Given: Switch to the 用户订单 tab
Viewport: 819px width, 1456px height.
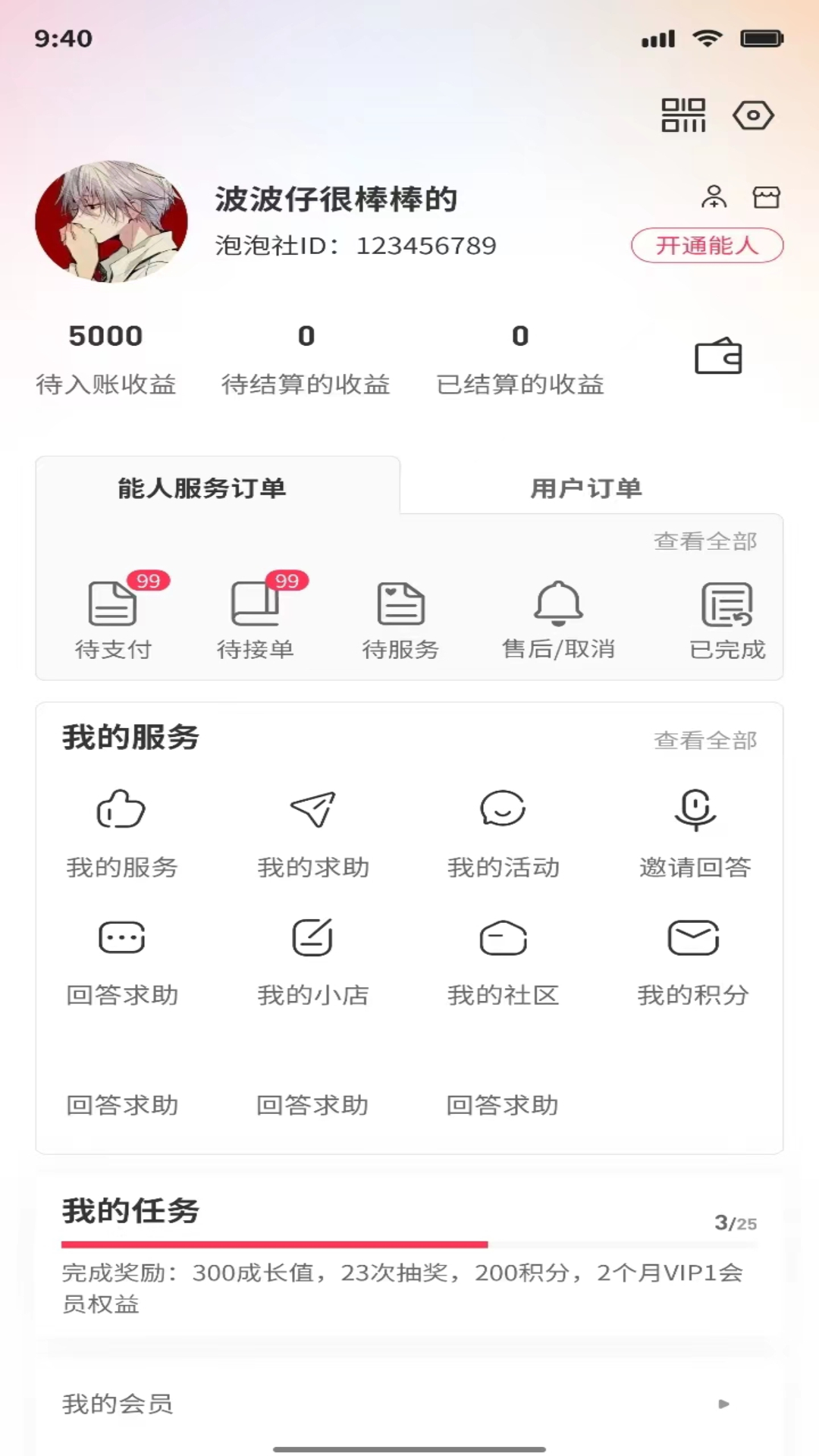Looking at the screenshot, I should pyautogui.click(x=586, y=488).
